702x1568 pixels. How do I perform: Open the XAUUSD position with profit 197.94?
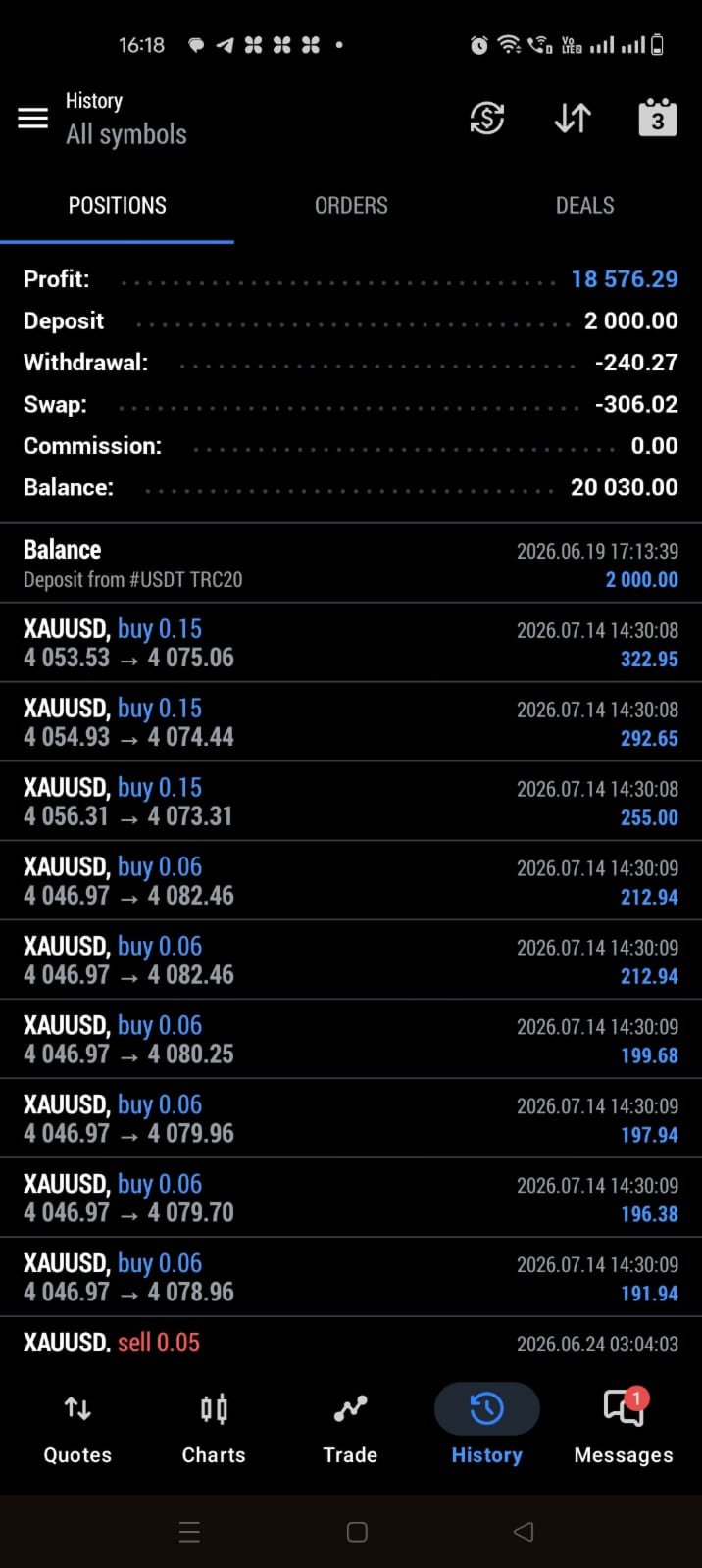pyautogui.click(x=351, y=1119)
